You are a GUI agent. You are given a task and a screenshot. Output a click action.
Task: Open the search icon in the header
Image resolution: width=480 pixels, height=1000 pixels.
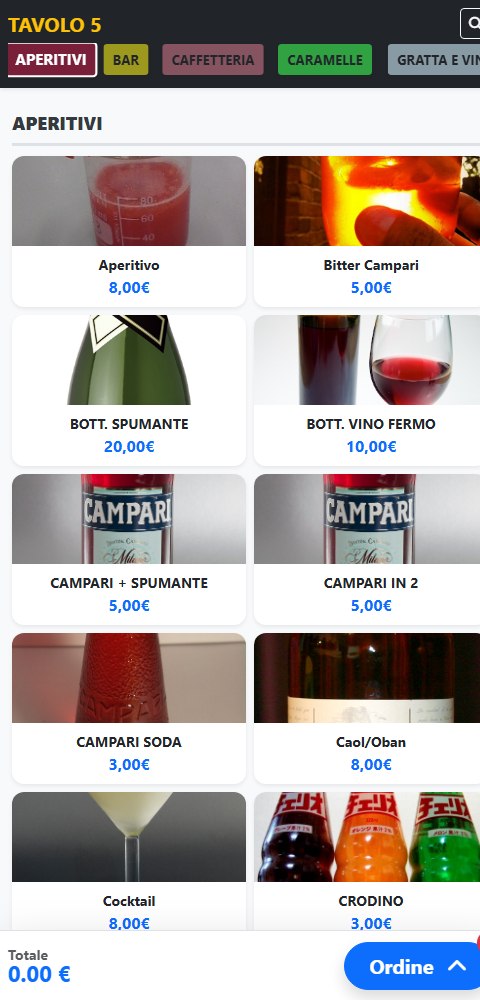pos(471,24)
